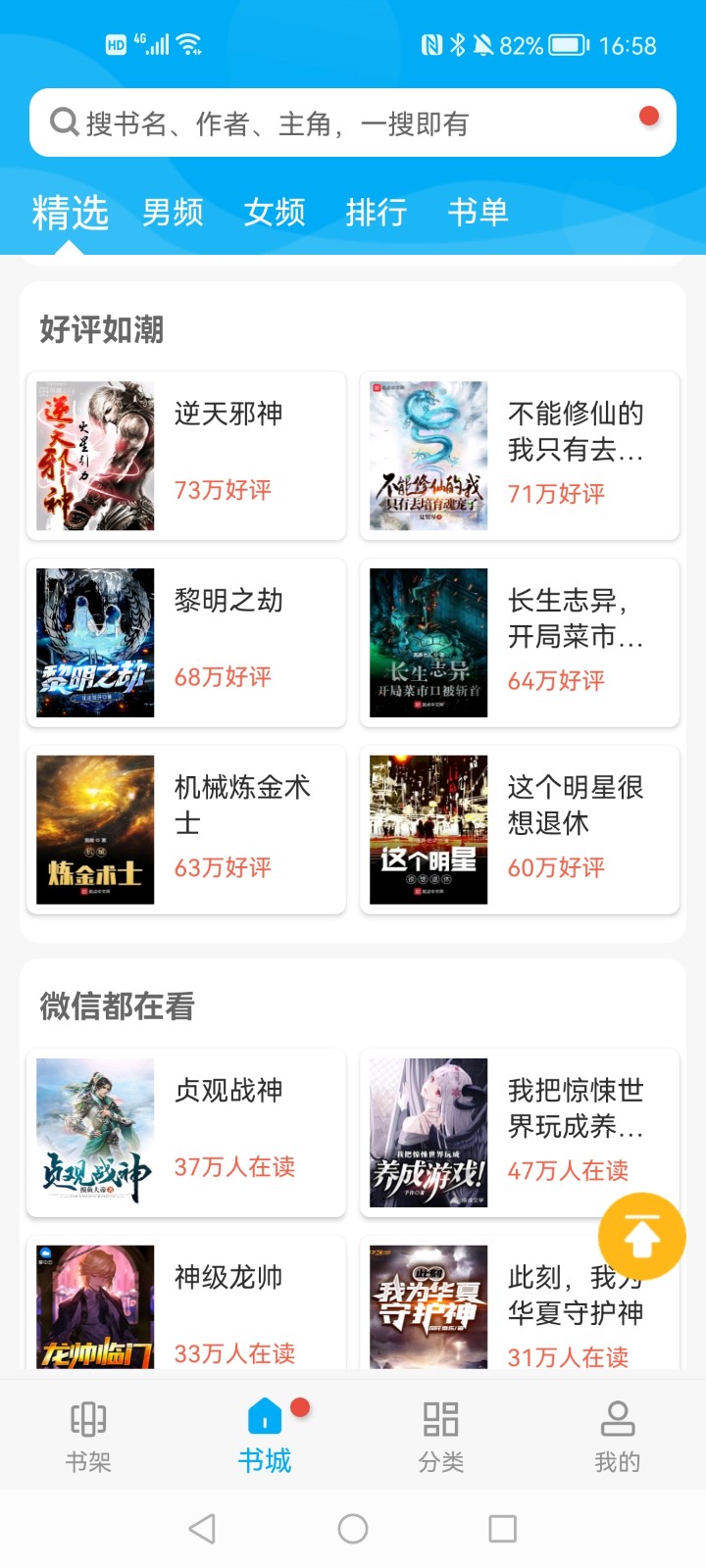Tap the red notification dot beside search bar
The height and width of the screenshot is (1568, 706).
(648, 115)
